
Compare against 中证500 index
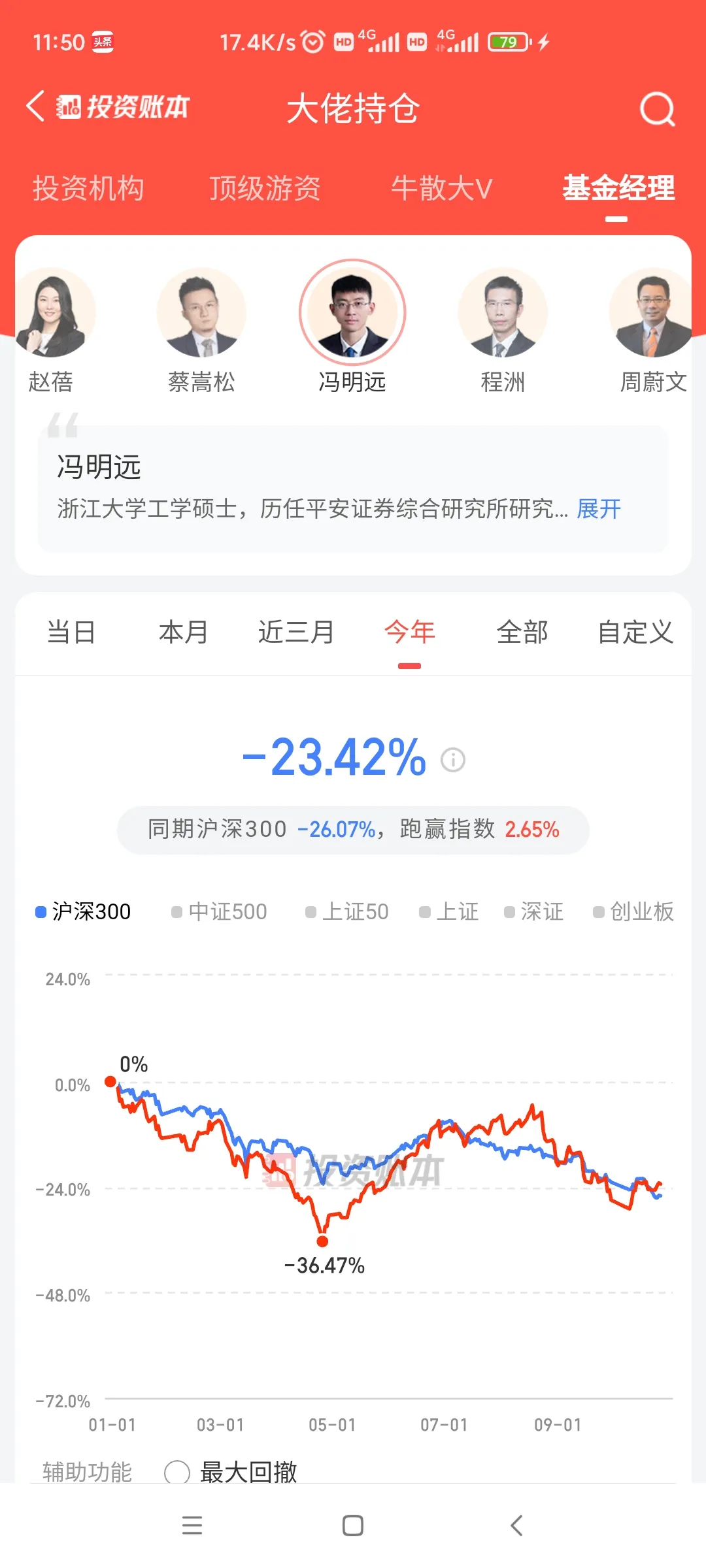[219, 911]
